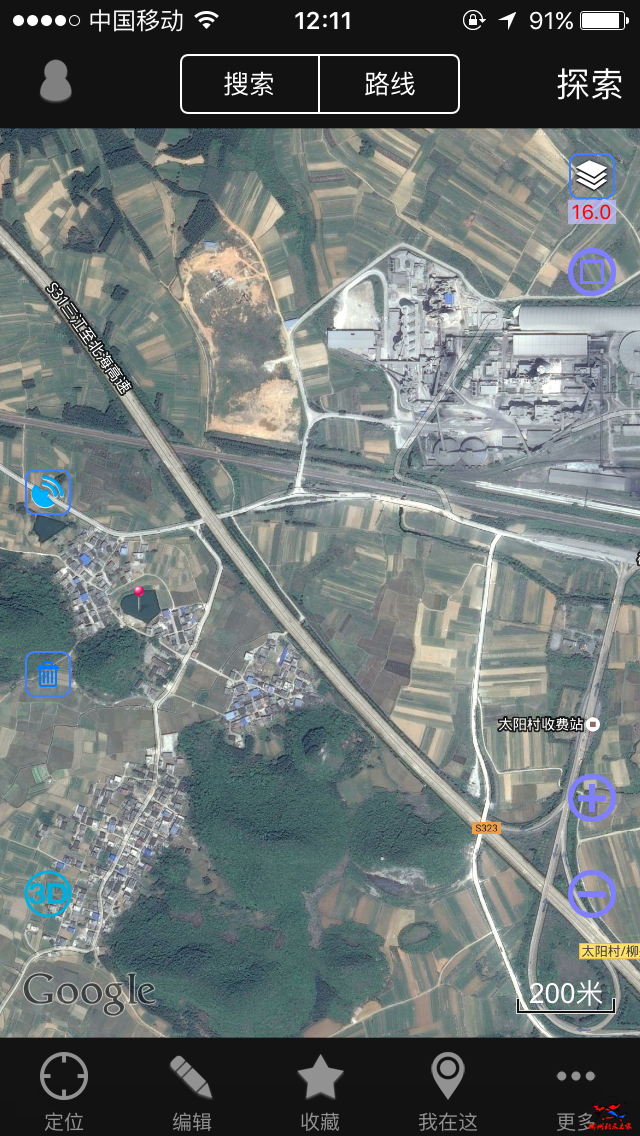
Task: Switch to the 定位 tab
Action: pyautogui.click(x=64, y=1091)
